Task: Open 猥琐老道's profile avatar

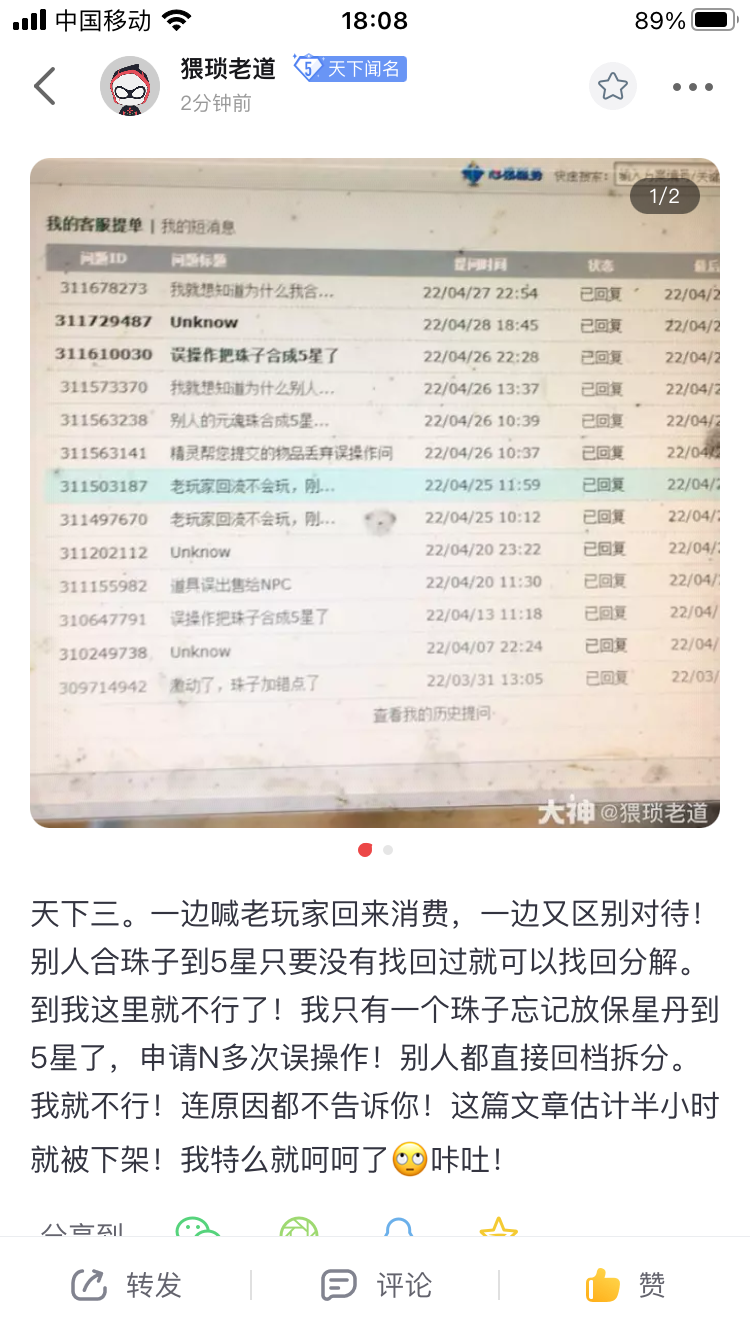Action: coord(130,87)
